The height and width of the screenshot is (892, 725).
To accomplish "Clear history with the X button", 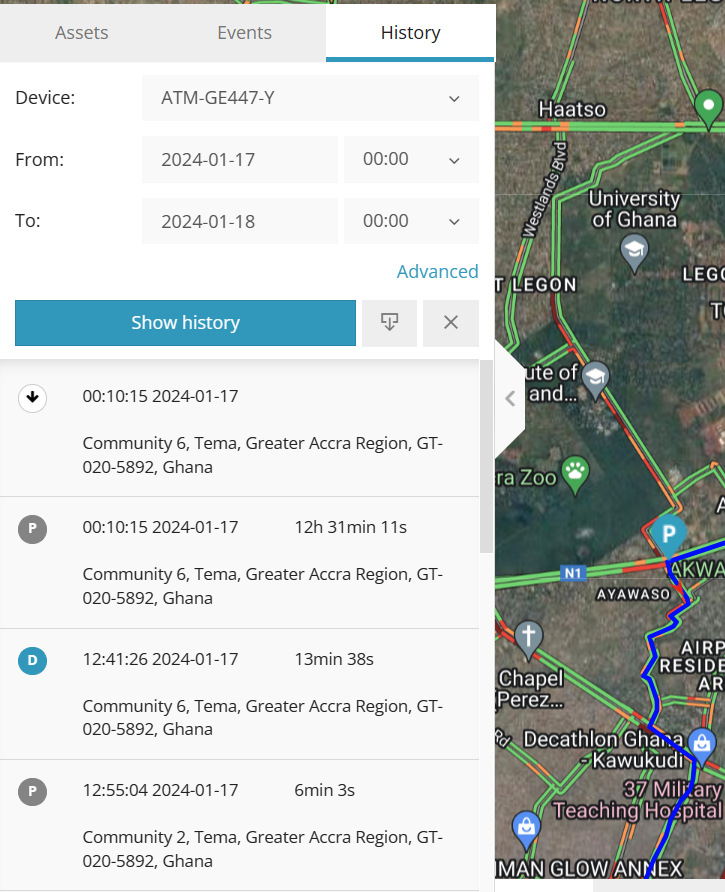I will (451, 323).
